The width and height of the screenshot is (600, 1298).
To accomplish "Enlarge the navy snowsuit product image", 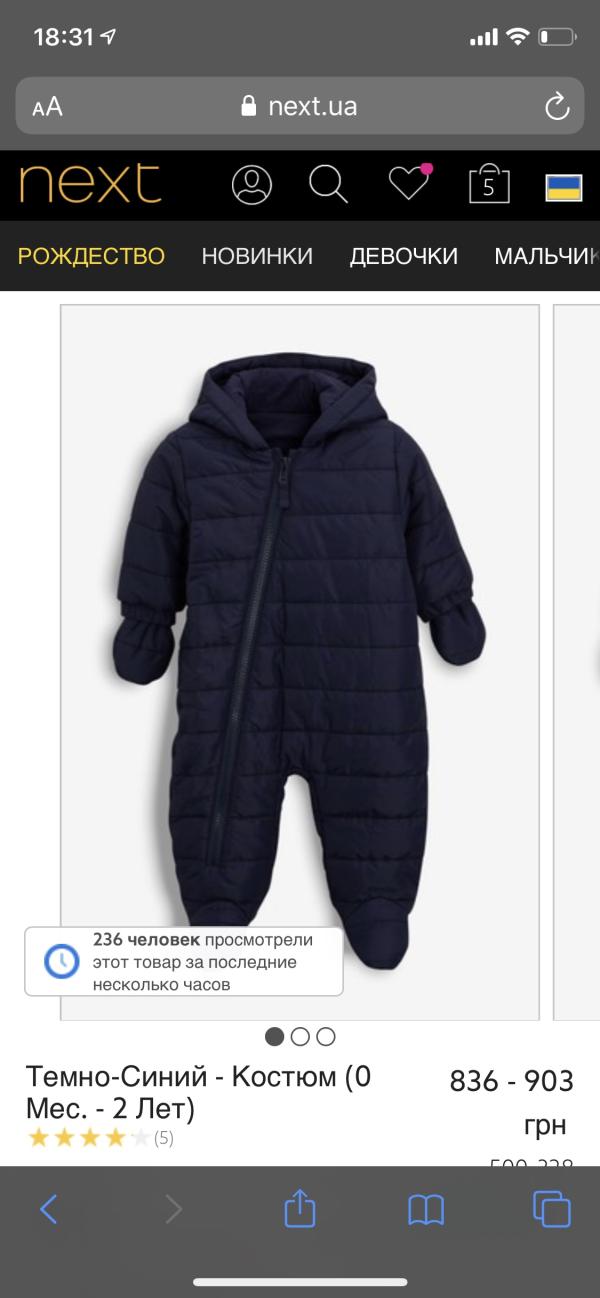I will pyautogui.click(x=300, y=640).
